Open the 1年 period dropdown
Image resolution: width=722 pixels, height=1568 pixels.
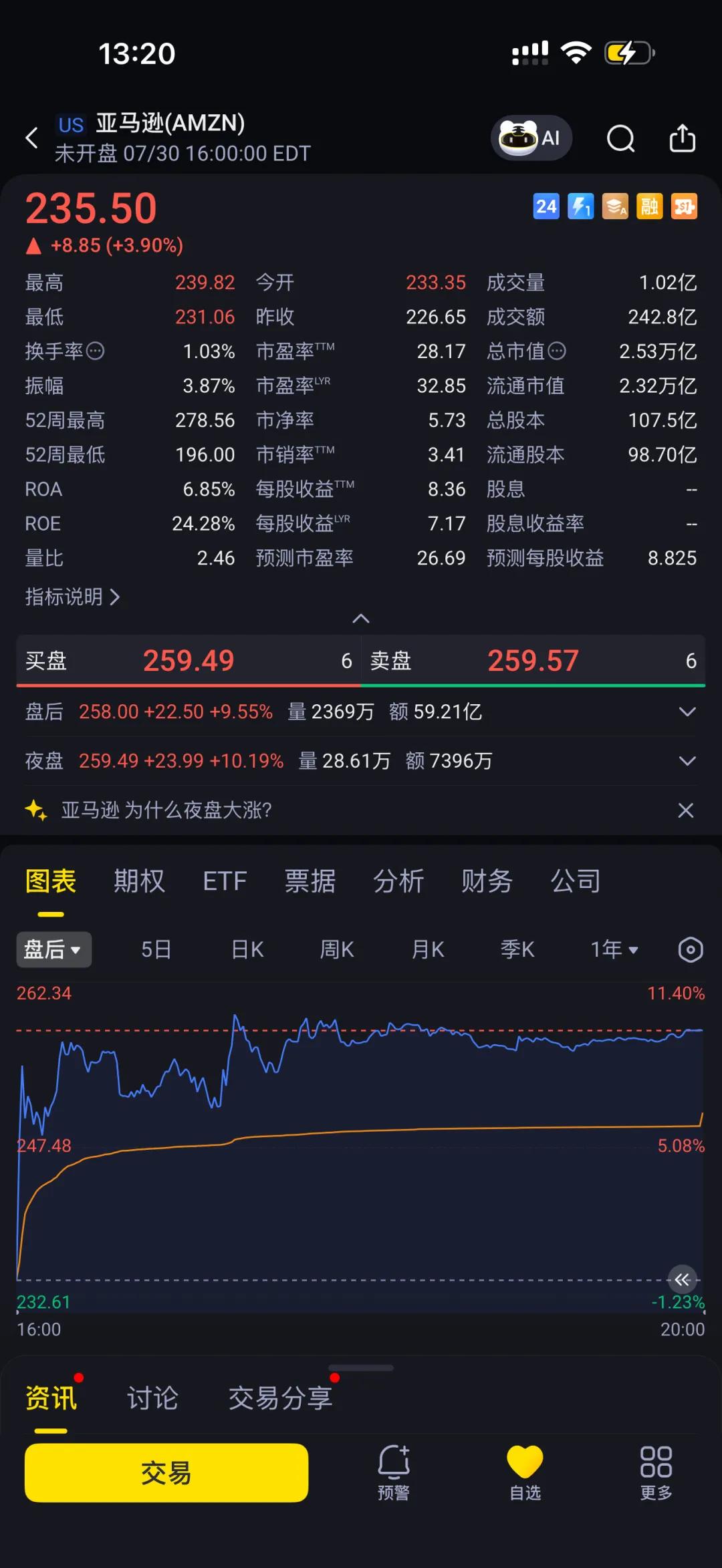[x=614, y=949]
